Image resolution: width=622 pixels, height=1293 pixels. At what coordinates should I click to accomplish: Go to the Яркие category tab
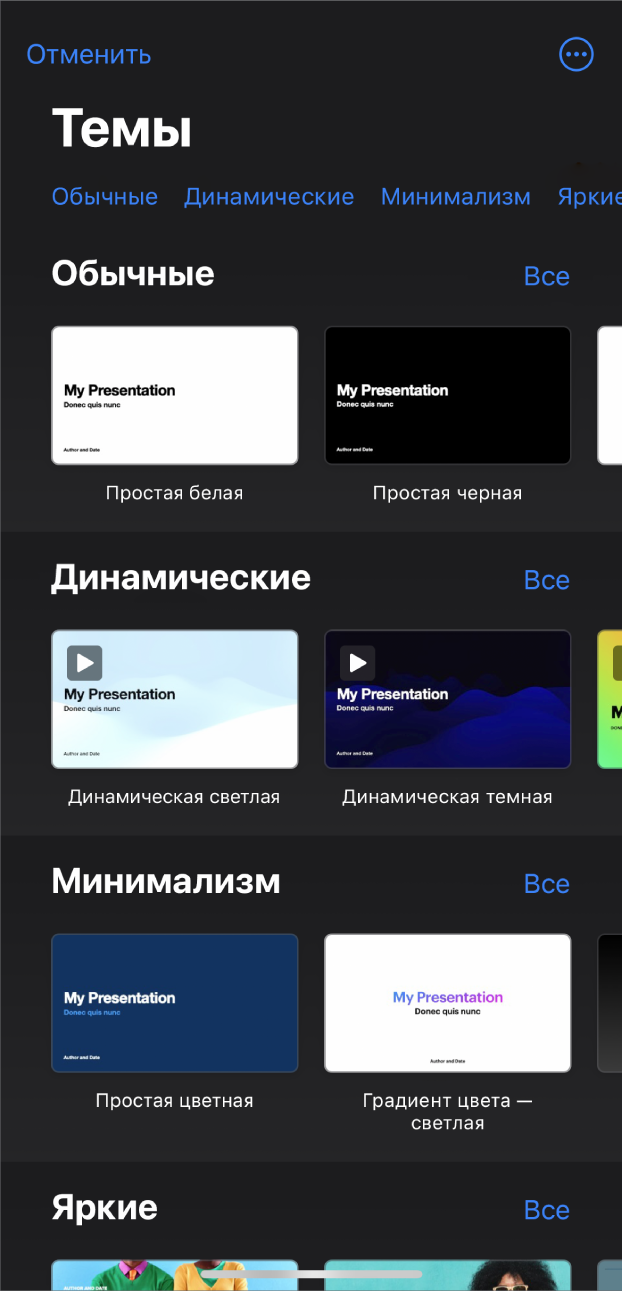click(x=589, y=197)
